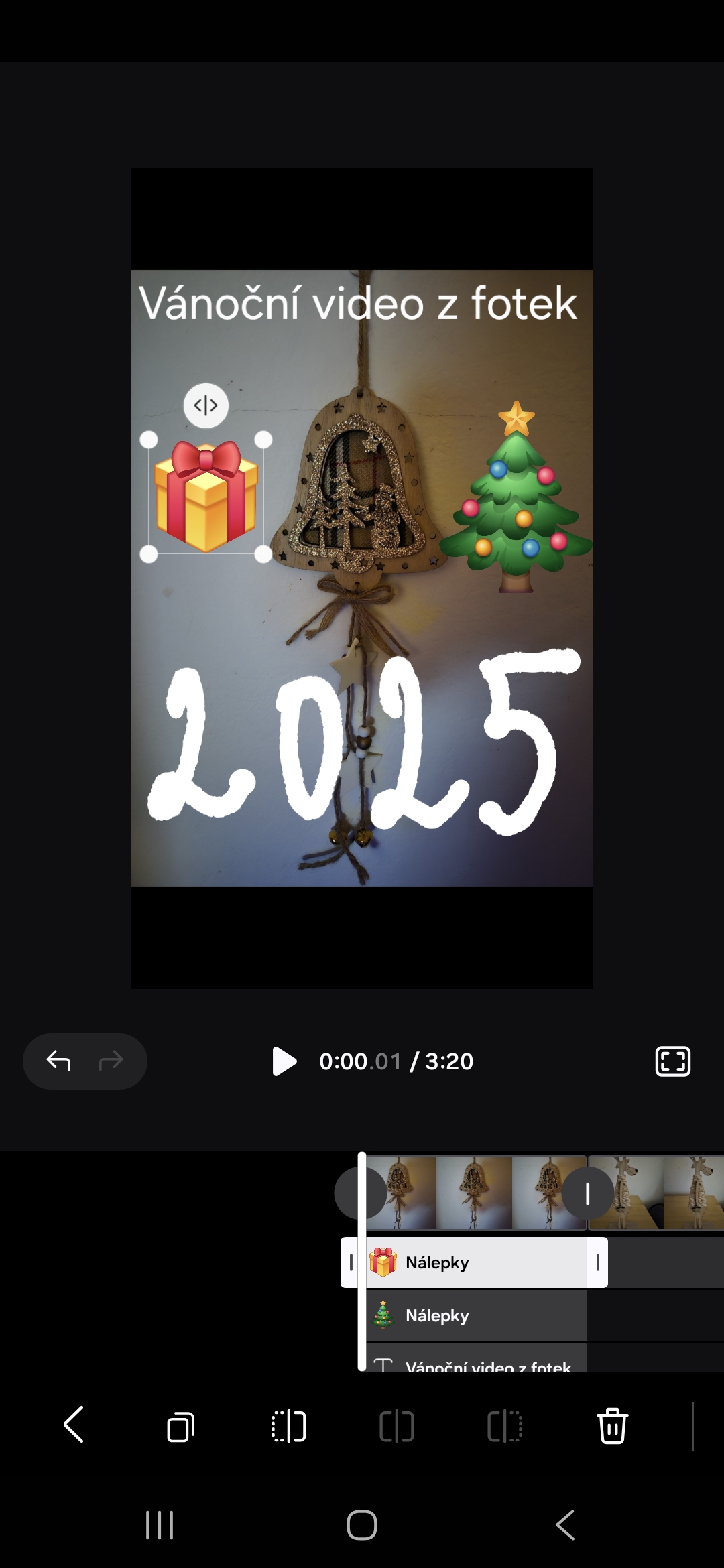Flip the gift sticker horizontally
724x1568 pixels.
206,405
